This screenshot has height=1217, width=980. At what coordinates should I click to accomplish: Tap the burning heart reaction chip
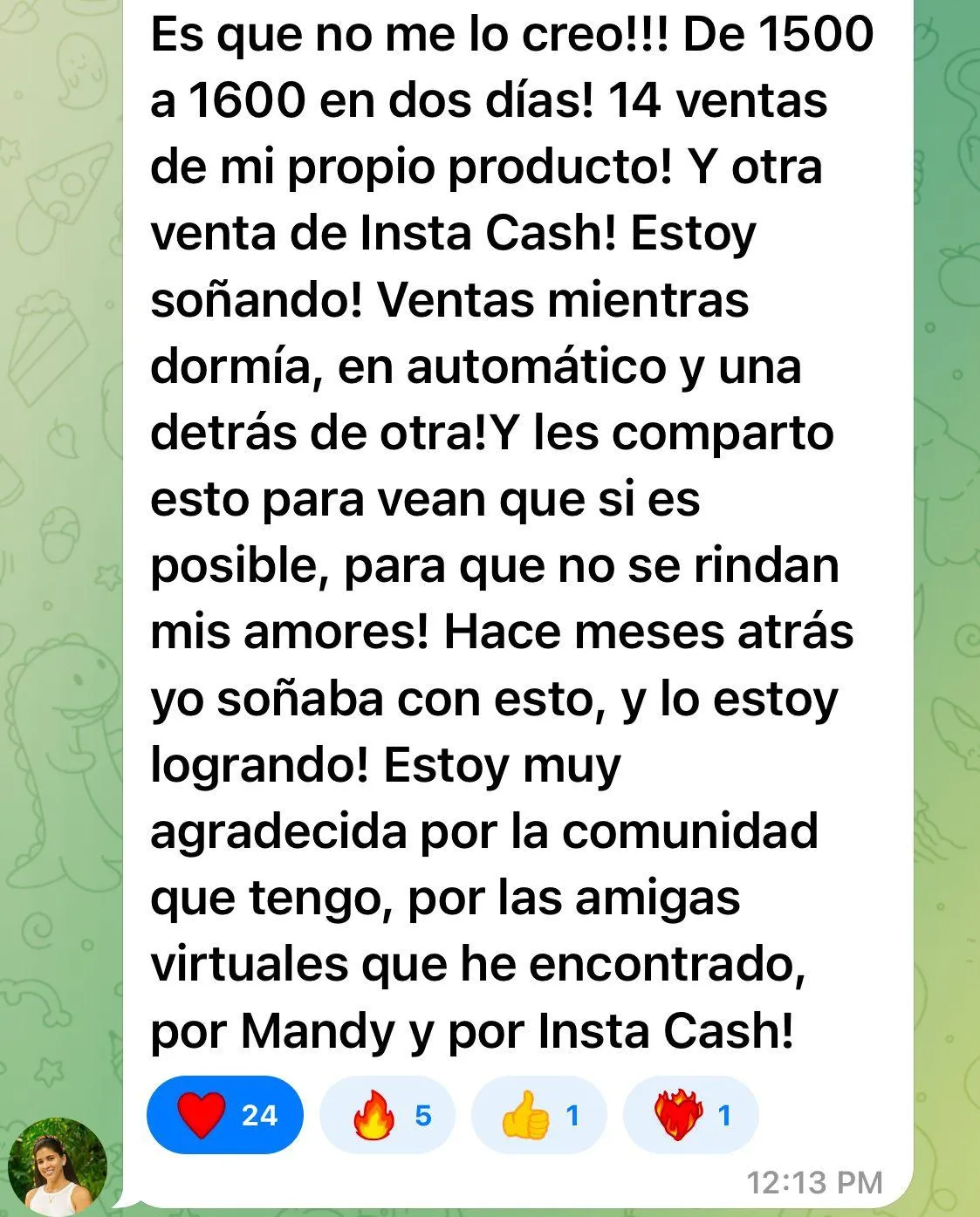[690, 1115]
